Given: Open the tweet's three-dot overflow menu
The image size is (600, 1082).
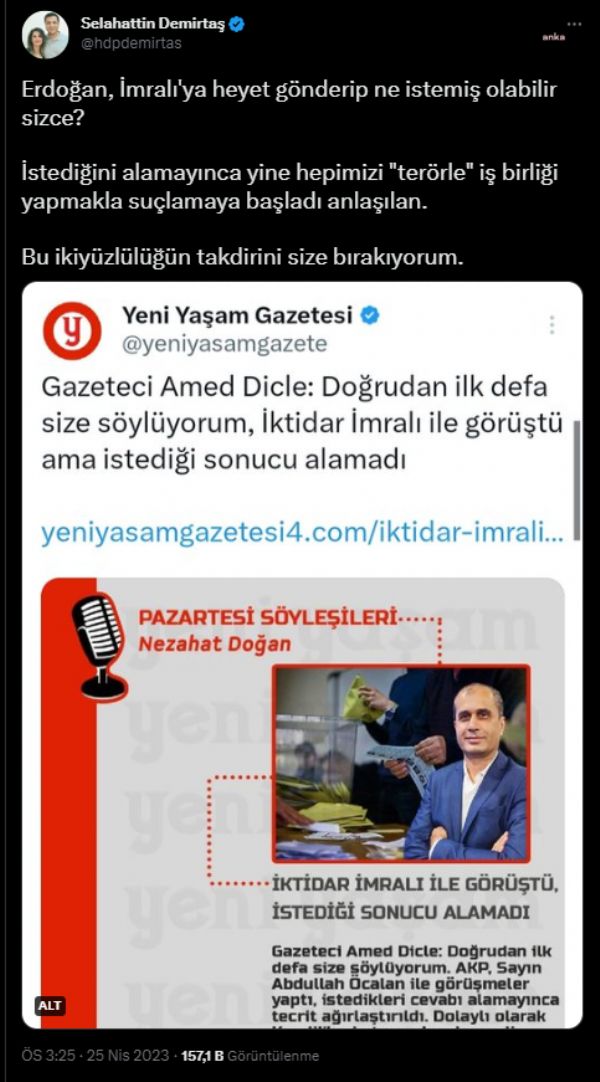Looking at the screenshot, I should pos(573,24).
